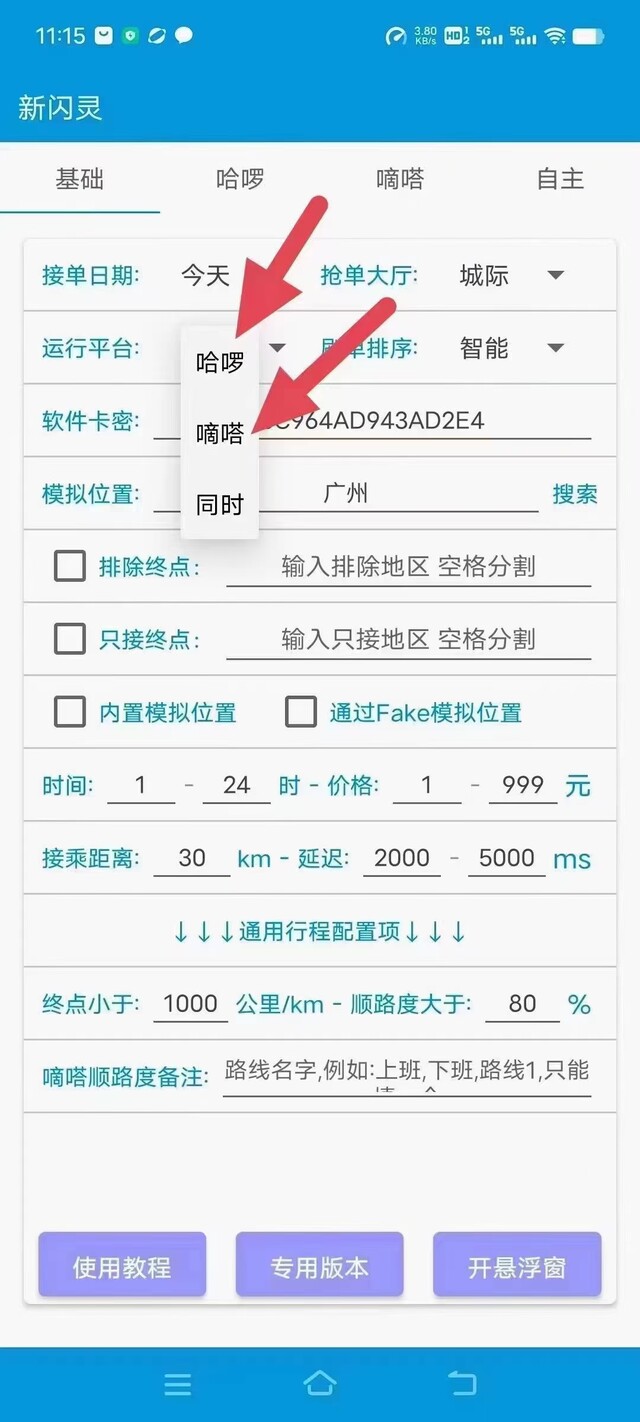The width and height of the screenshot is (640, 1422).
Task: Check the 排除终点 checkbox
Action: click(x=70, y=567)
